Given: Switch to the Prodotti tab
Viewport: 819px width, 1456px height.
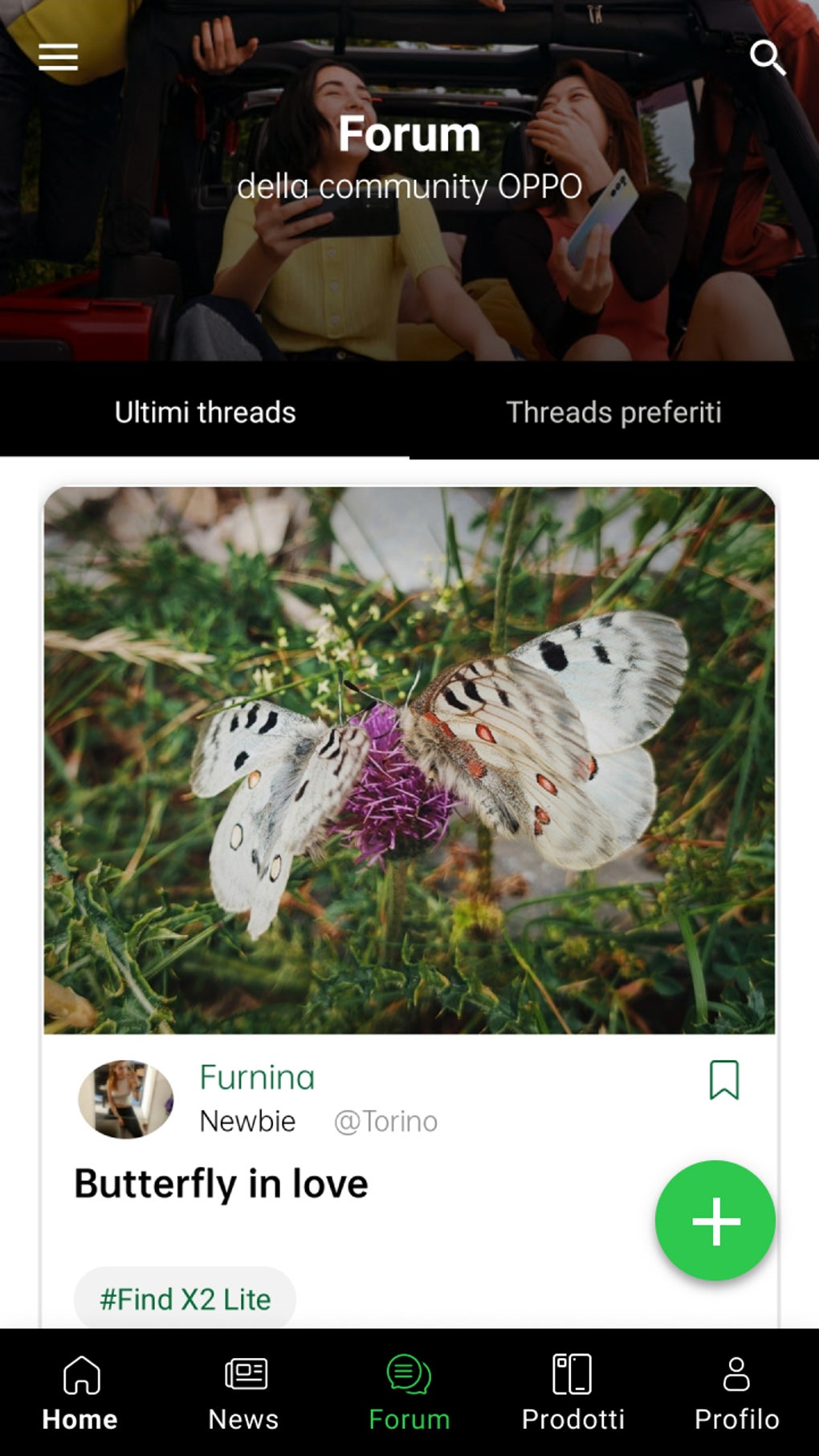Looking at the screenshot, I should tap(573, 1392).
